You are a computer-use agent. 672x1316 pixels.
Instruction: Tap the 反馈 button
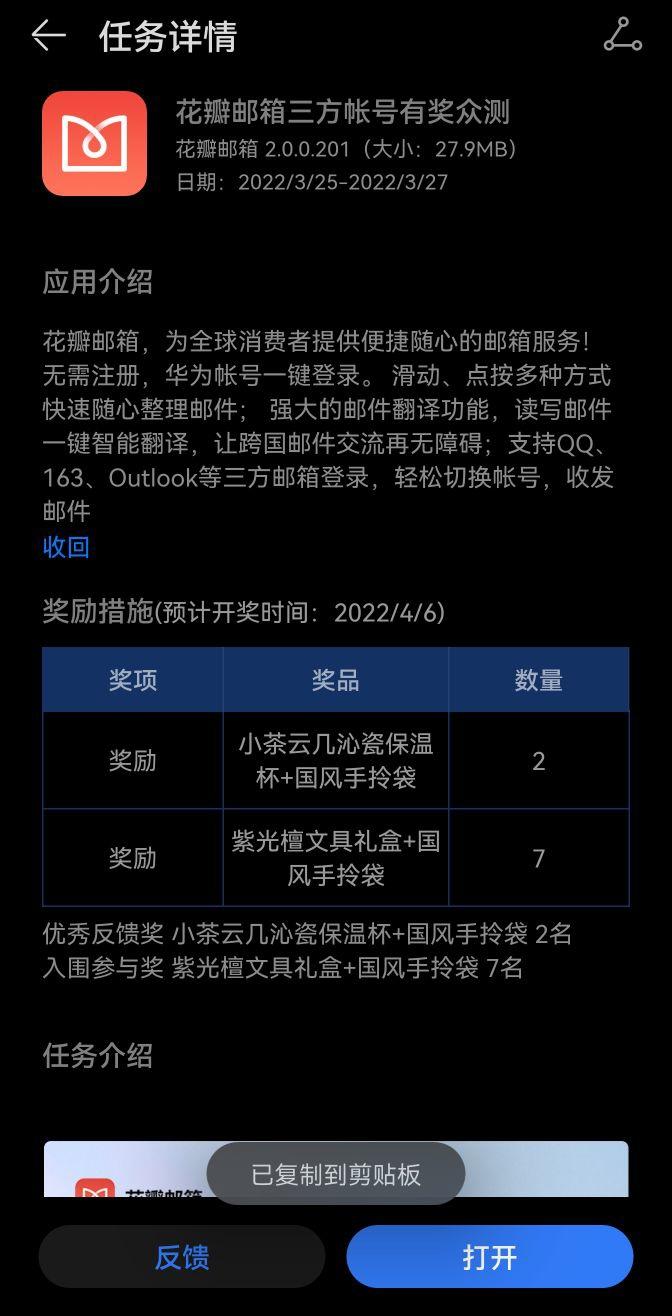[182, 1257]
